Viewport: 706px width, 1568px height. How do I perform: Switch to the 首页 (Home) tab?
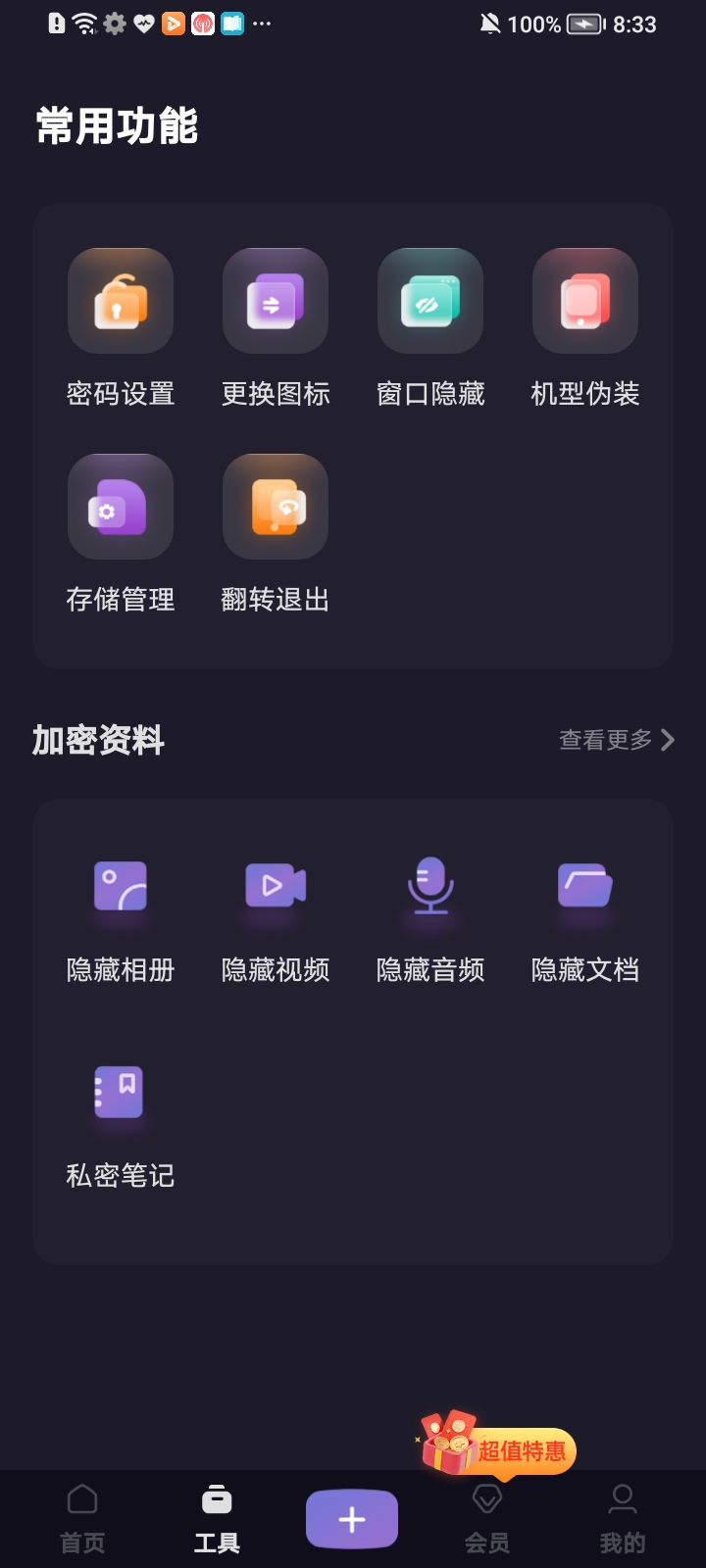coord(82,1517)
